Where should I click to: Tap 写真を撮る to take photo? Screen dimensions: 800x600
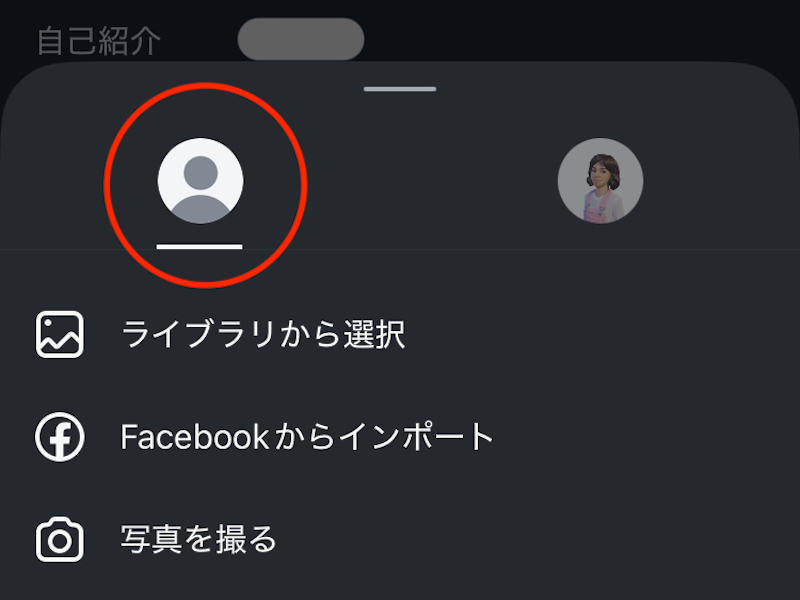click(198, 540)
